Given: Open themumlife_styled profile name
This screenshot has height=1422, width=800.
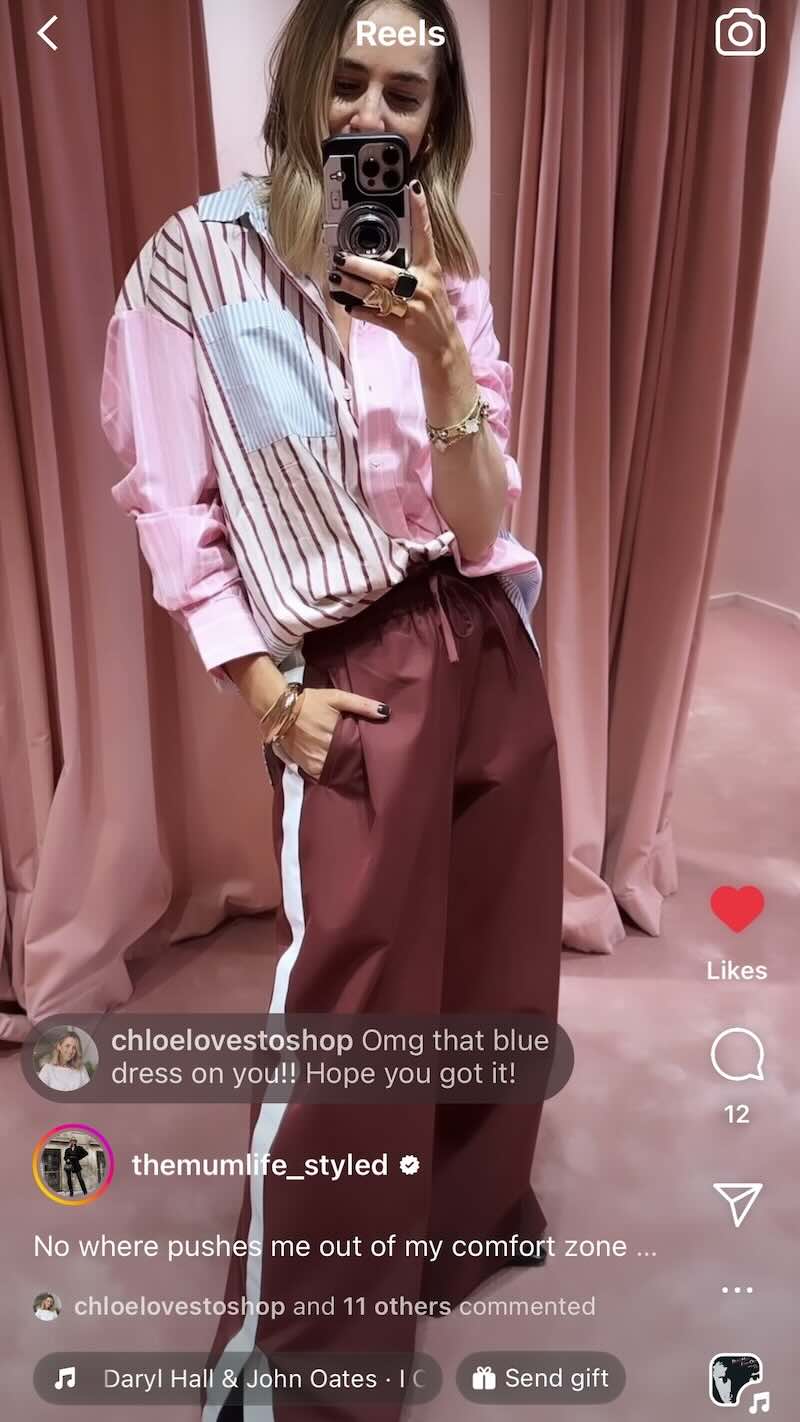Looking at the screenshot, I should click(260, 1165).
